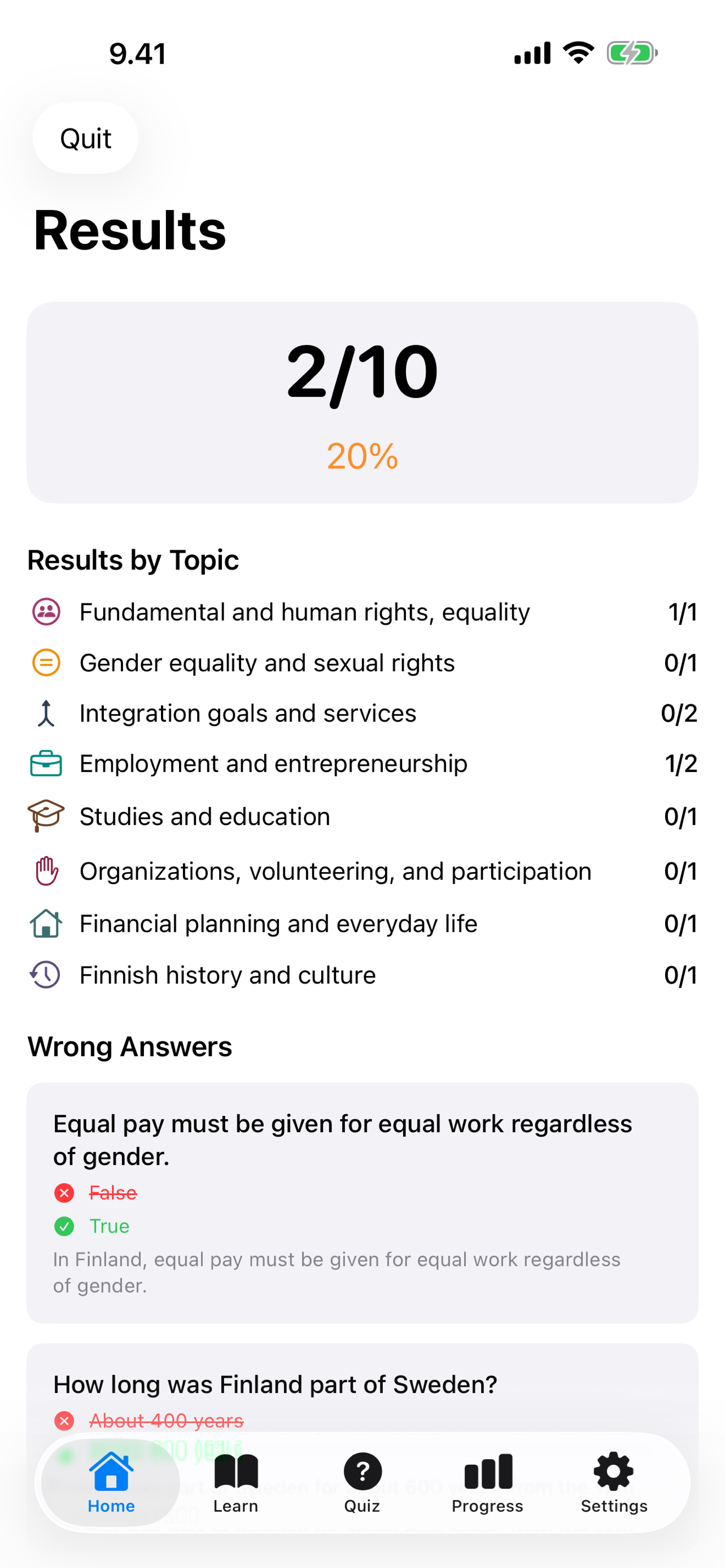Click the Fundamental and human rights topic icon
This screenshot has width=725, height=1568.
pos(46,613)
